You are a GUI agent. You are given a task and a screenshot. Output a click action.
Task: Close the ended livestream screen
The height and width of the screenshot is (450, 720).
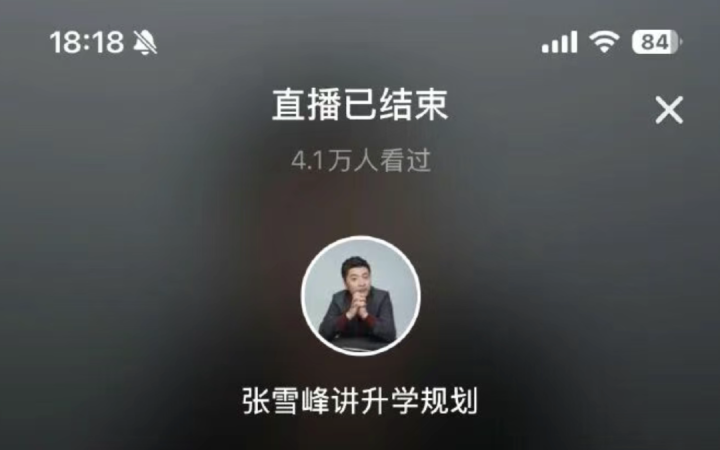tap(668, 110)
